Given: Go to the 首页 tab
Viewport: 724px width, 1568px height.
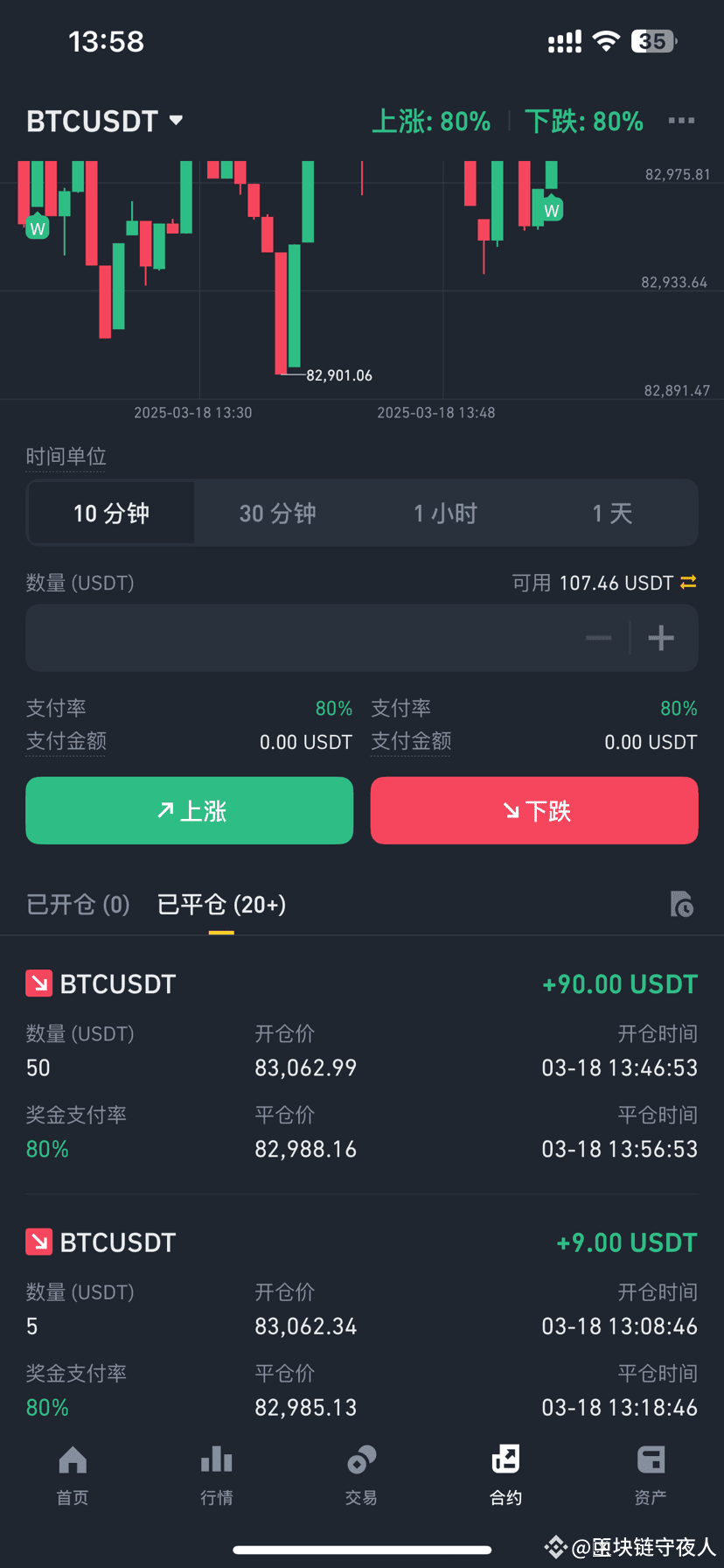Looking at the screenshot, I should [73, 1475].
